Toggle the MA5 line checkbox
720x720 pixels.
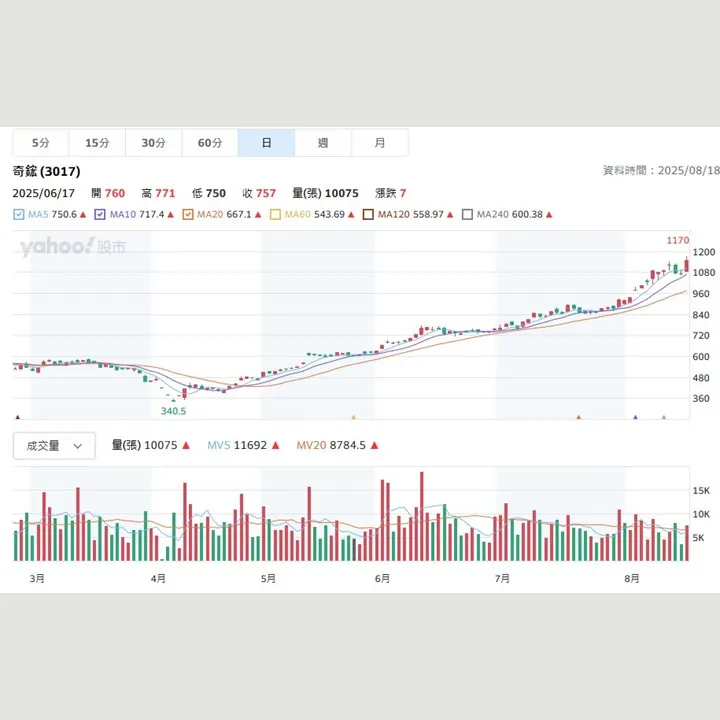19,215
